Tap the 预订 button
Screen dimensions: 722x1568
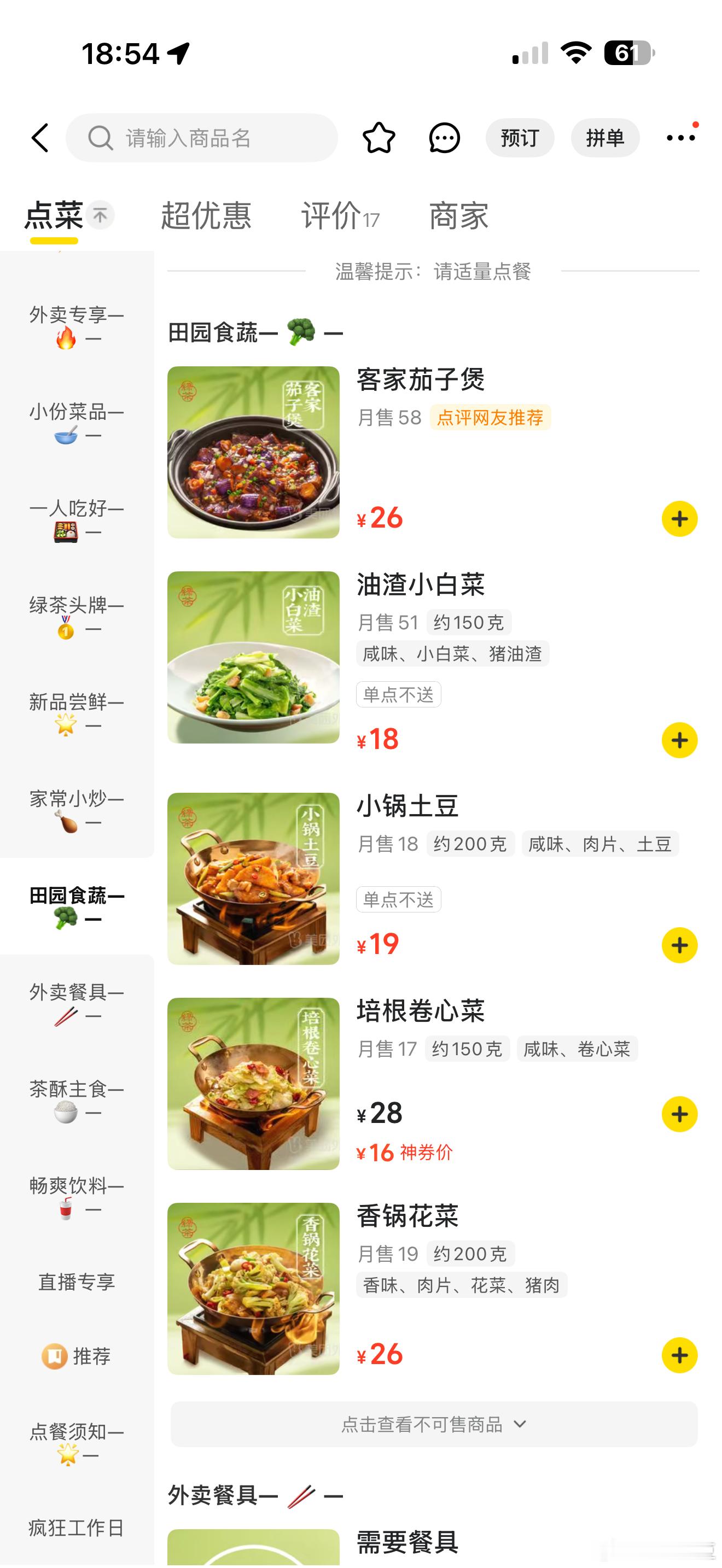(x=519, y=138)
